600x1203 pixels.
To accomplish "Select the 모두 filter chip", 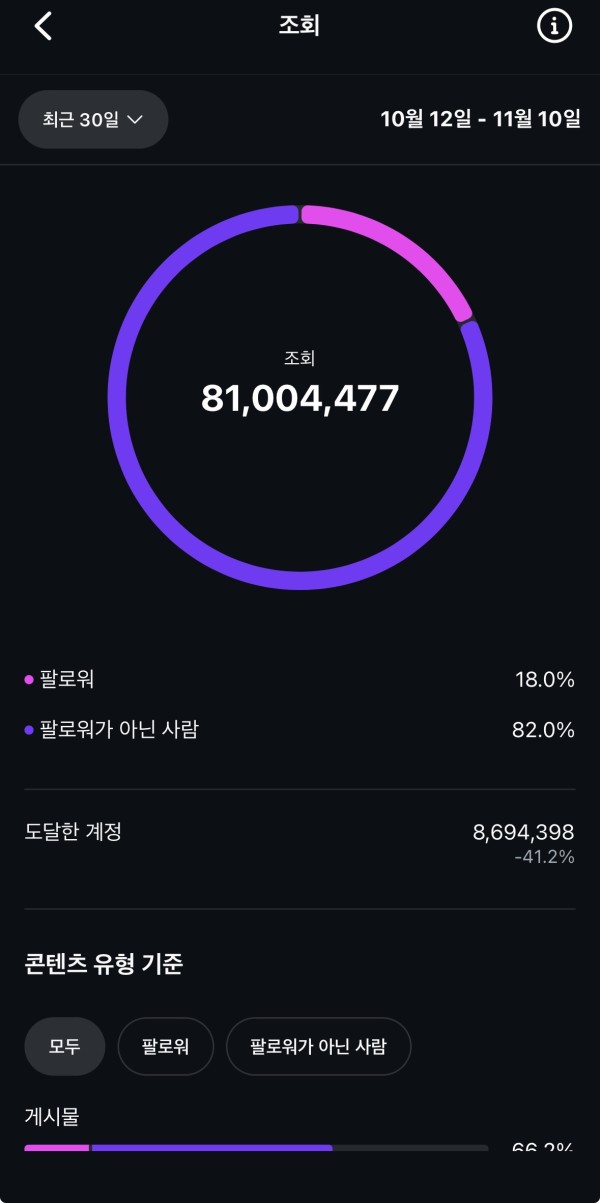I will coord(64,1047).
